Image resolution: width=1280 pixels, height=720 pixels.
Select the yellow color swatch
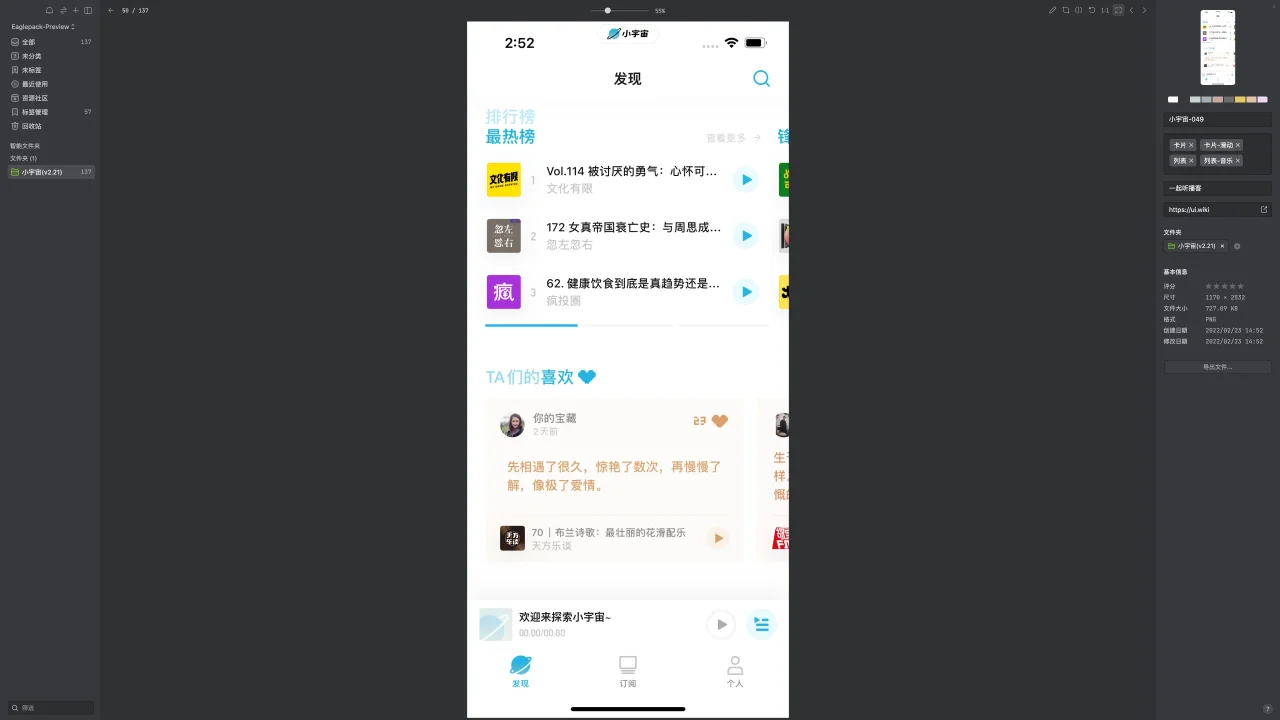coord(1240,100)
